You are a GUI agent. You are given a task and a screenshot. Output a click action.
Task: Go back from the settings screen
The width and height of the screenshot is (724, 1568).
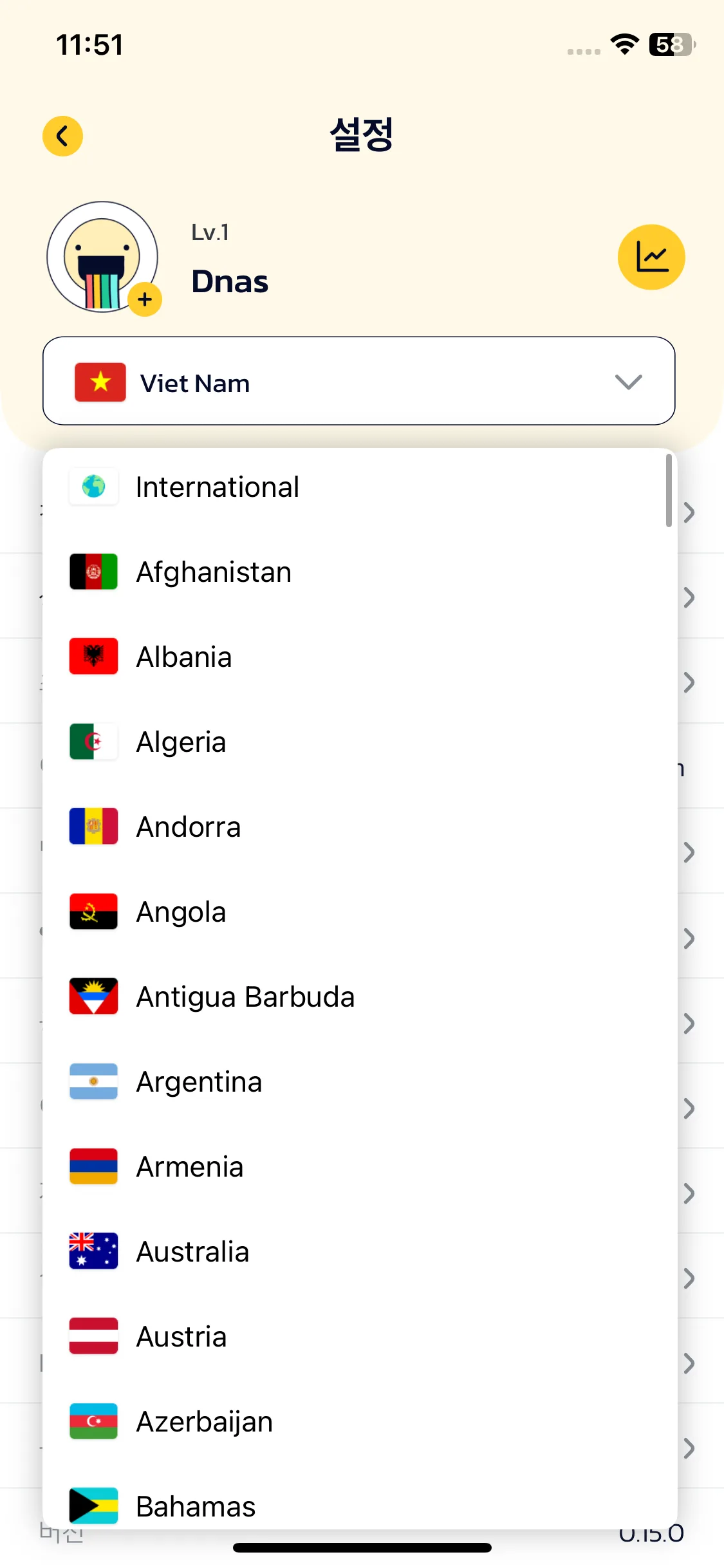(62, 136)
